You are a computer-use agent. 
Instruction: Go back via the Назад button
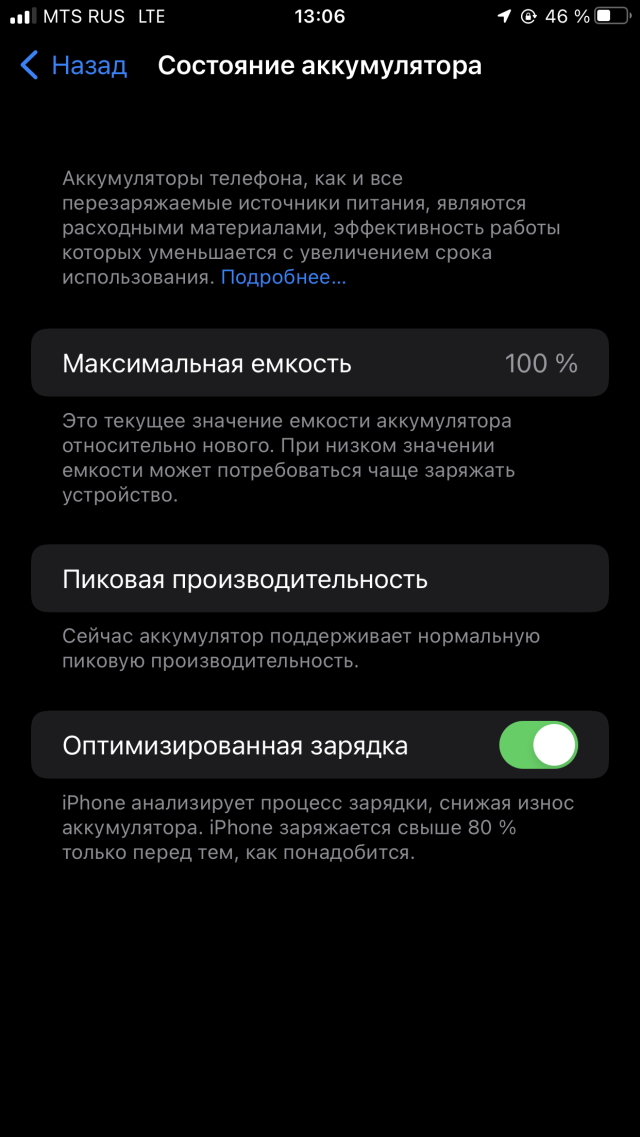point(75,66)
